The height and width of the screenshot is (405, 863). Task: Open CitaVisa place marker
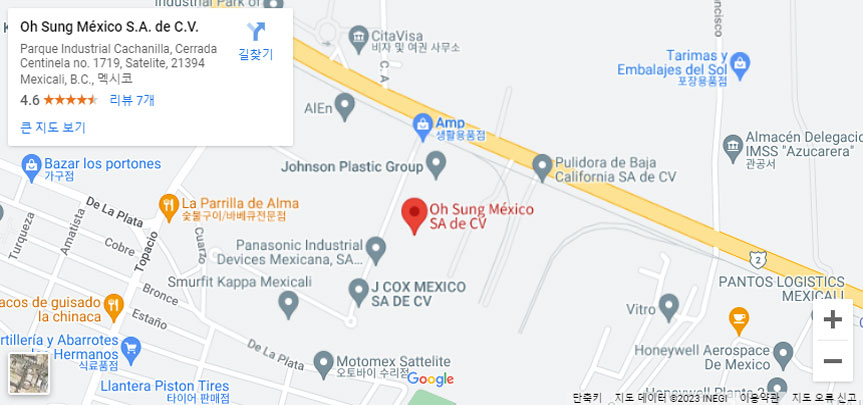pos(359,39)
